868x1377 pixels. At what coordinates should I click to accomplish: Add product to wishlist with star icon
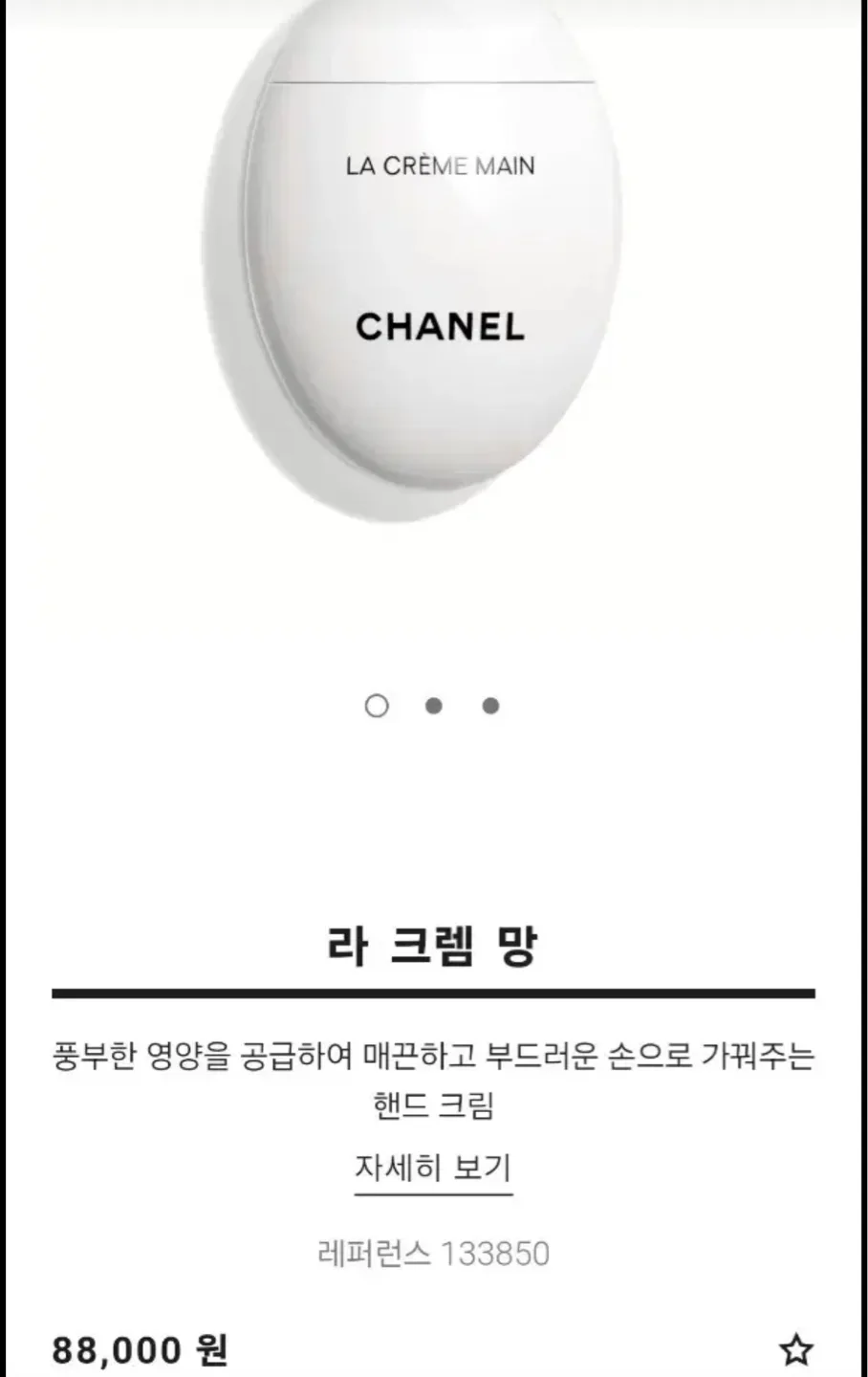point(795,1350)
